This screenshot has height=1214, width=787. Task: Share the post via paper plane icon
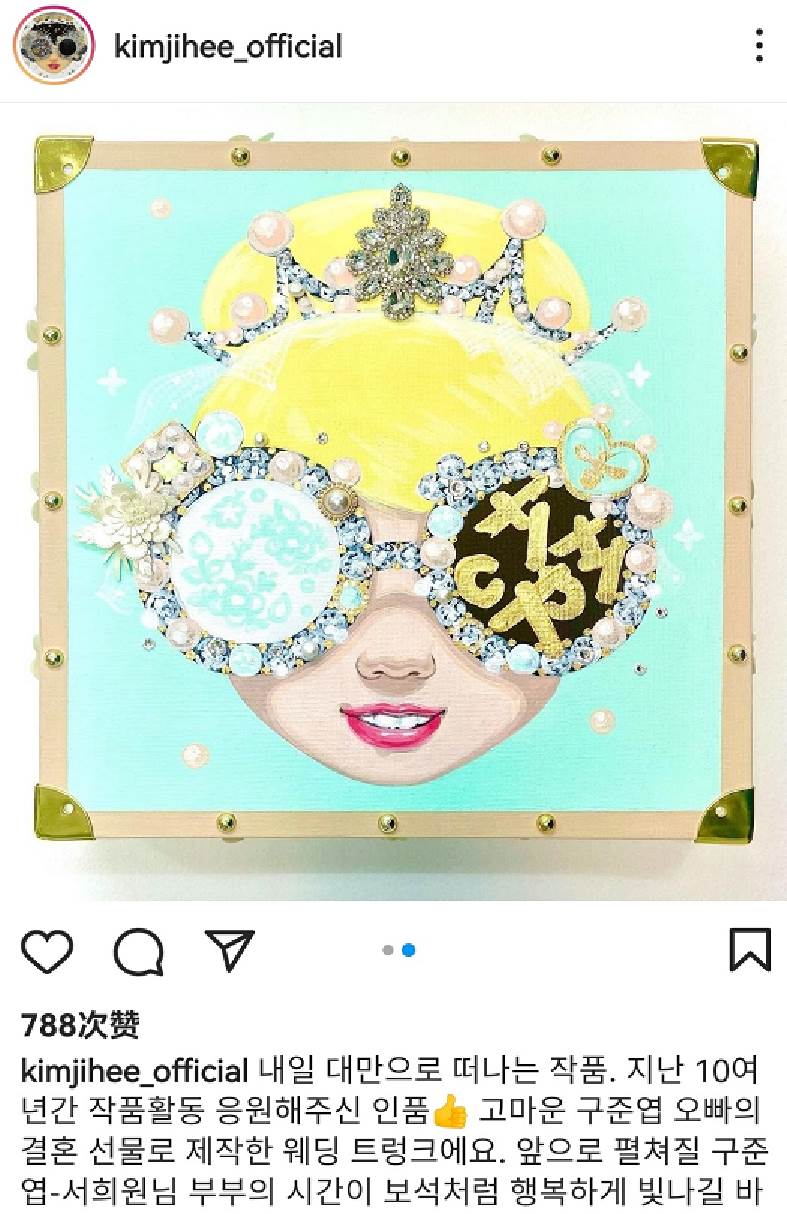(x=230, y=950)
